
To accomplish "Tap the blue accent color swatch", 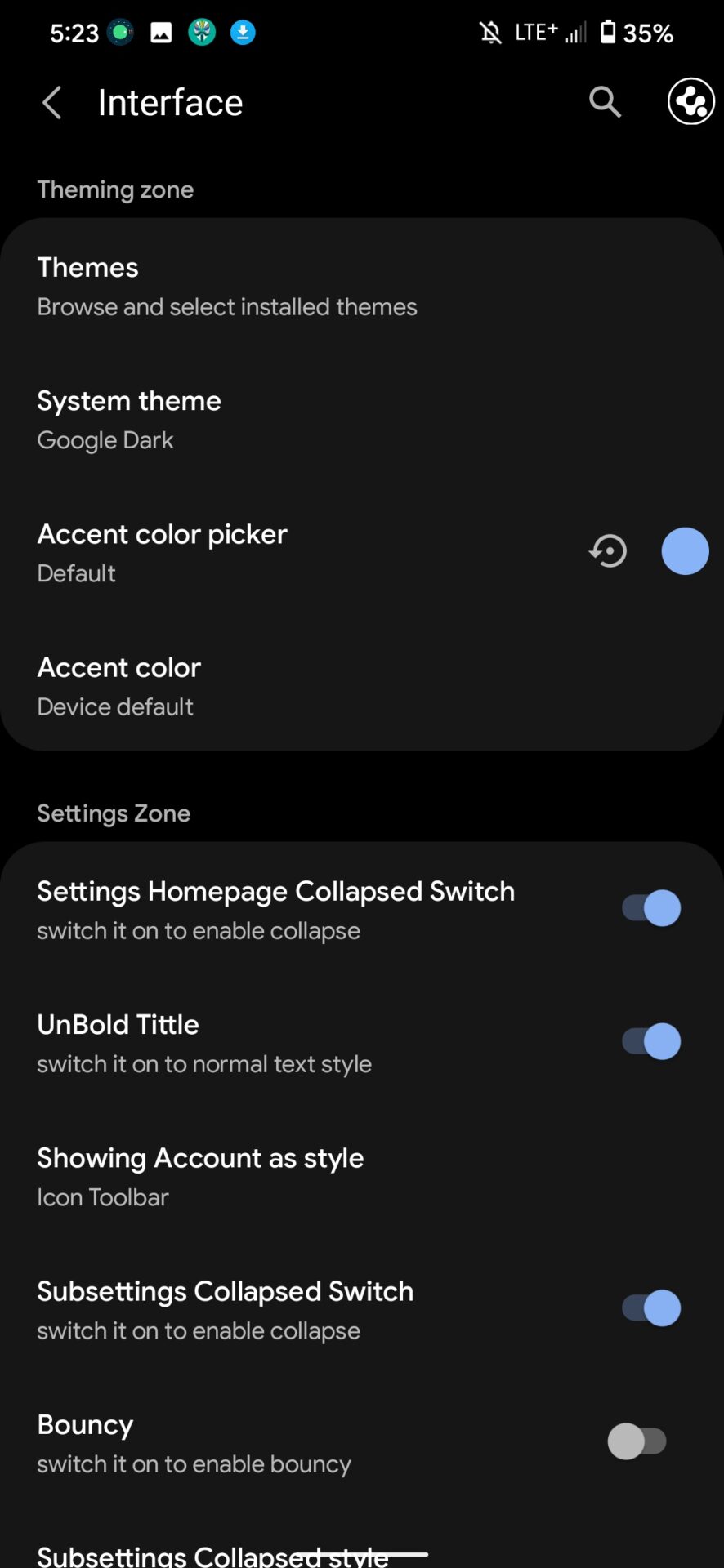I will click(685, 551).
